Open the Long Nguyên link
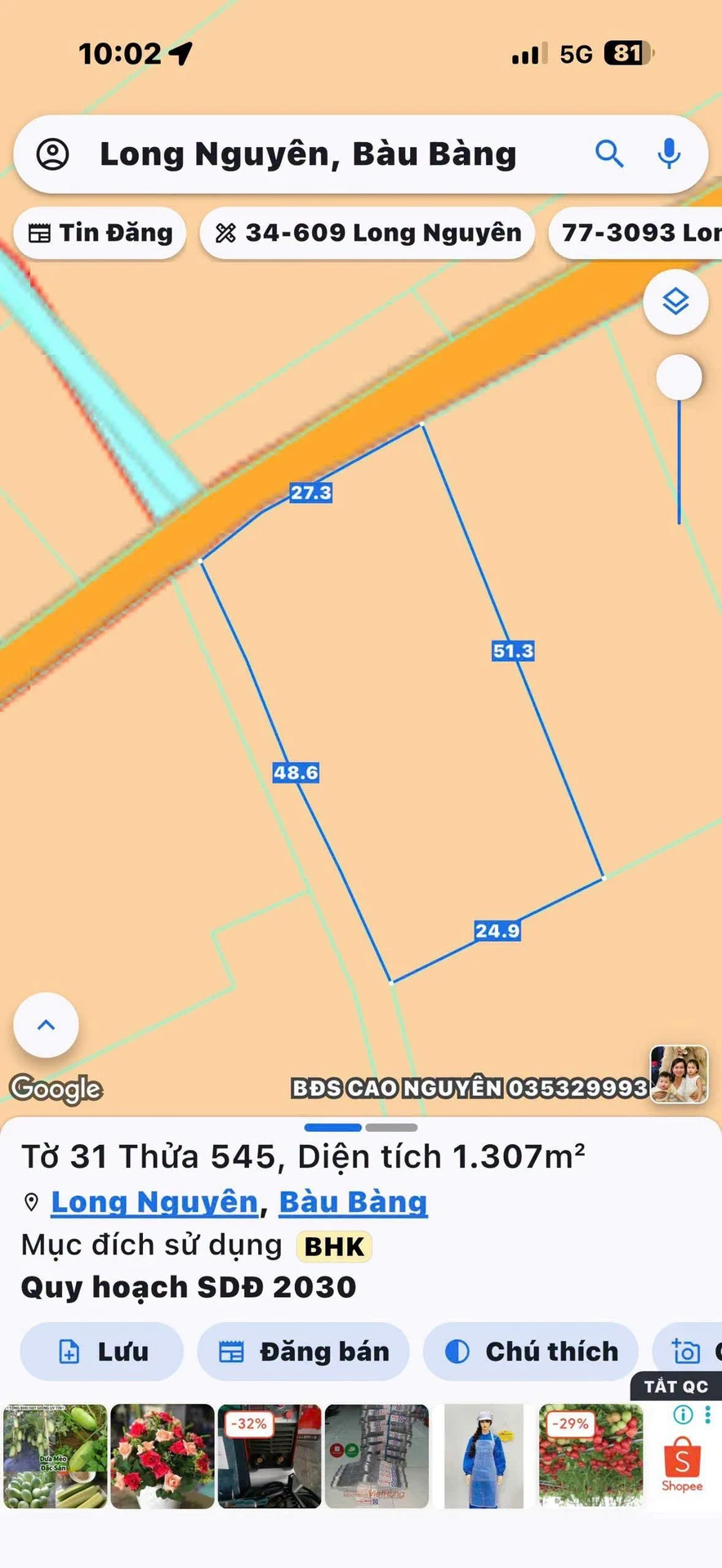 [x=154, y=1202]
